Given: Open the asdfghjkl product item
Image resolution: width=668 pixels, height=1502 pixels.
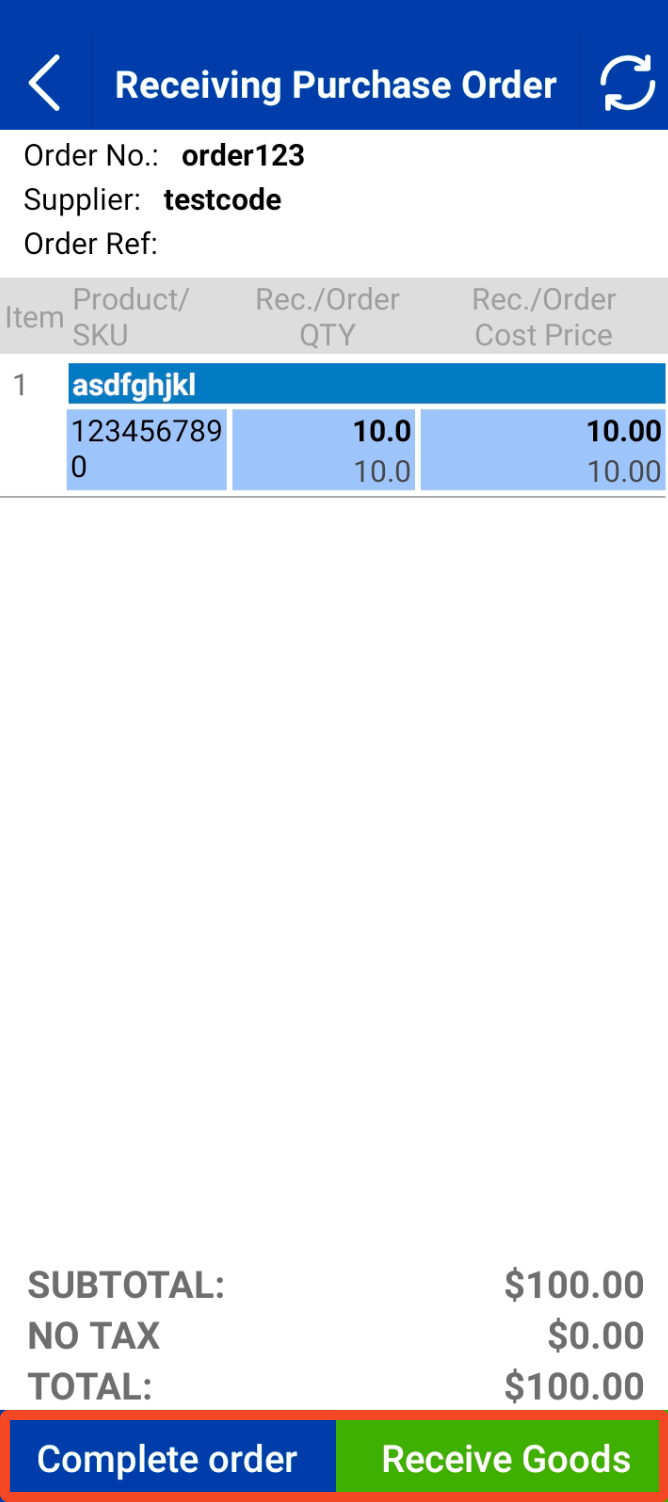Looking at the screenshot, I should tap(366, 385).
